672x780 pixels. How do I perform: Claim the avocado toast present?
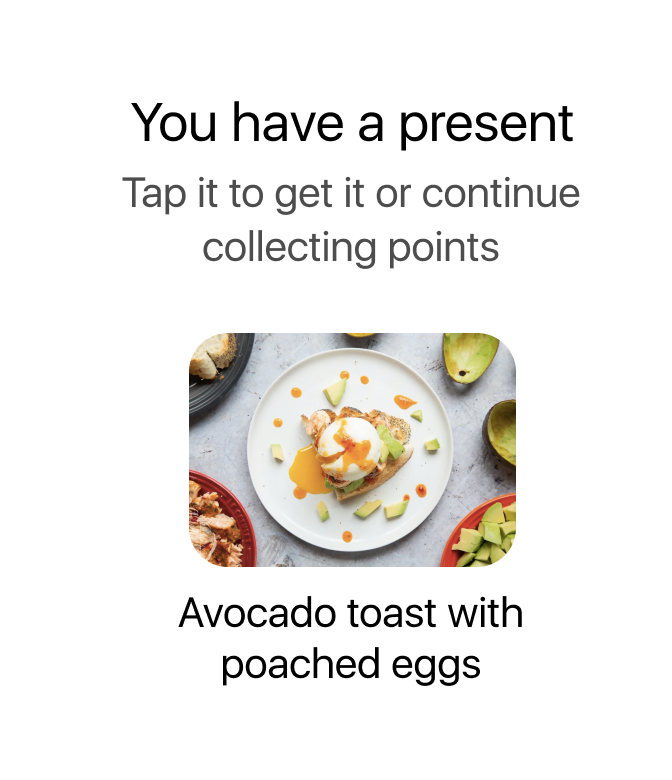(x=352, y=450)
